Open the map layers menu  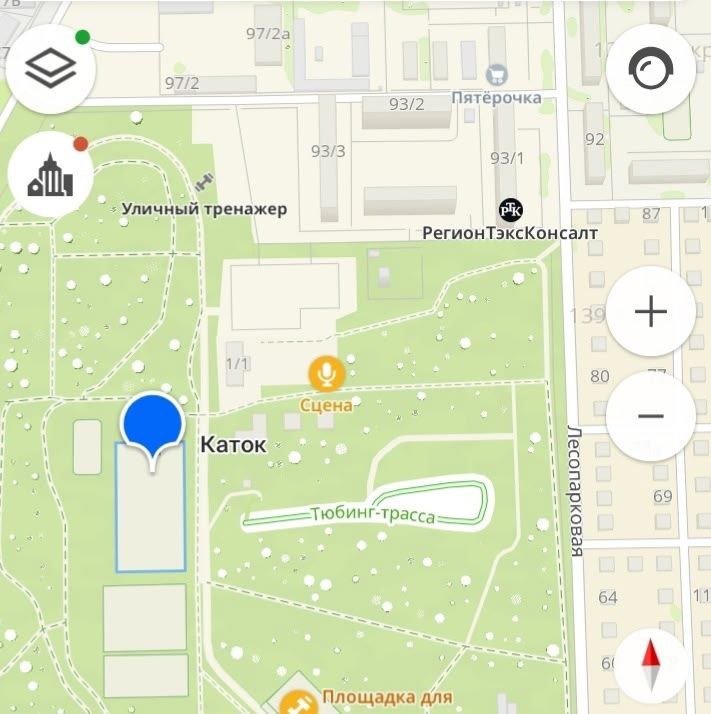(x=50, y=69)
